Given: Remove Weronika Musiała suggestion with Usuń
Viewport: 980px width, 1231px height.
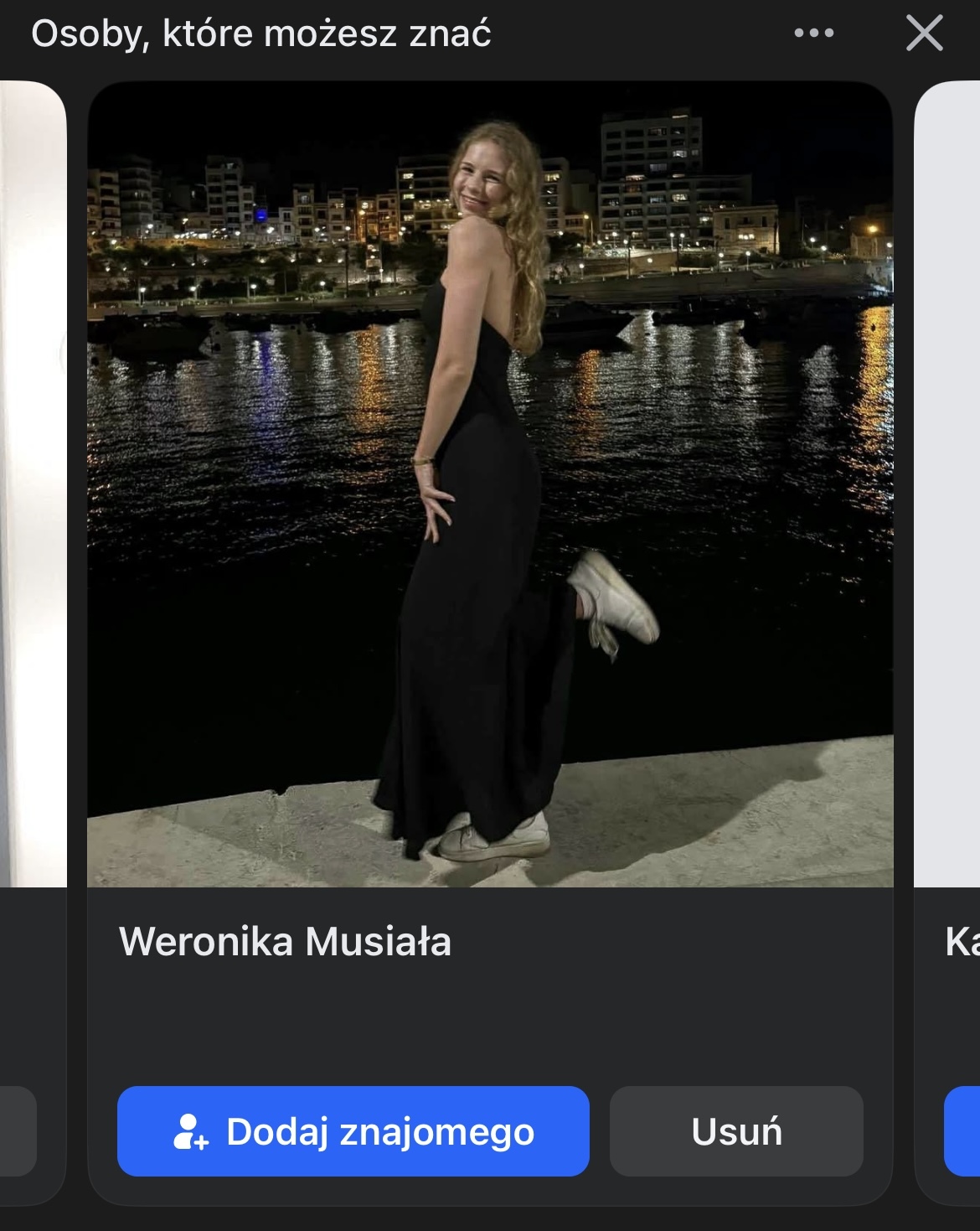Looking at the screenshot, I should (x=735, y=1131).
